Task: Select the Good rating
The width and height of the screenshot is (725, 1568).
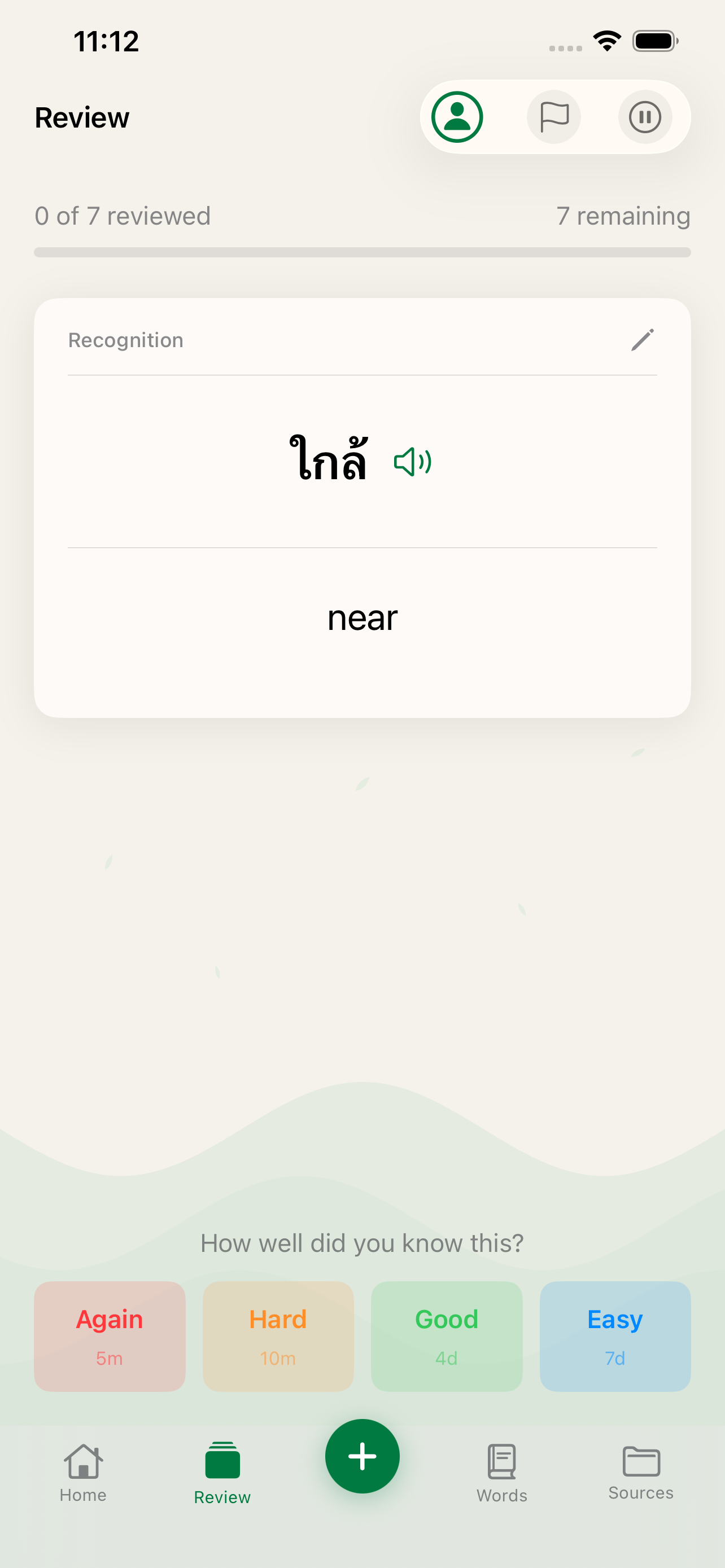Action: click(x=446, y=1337)
